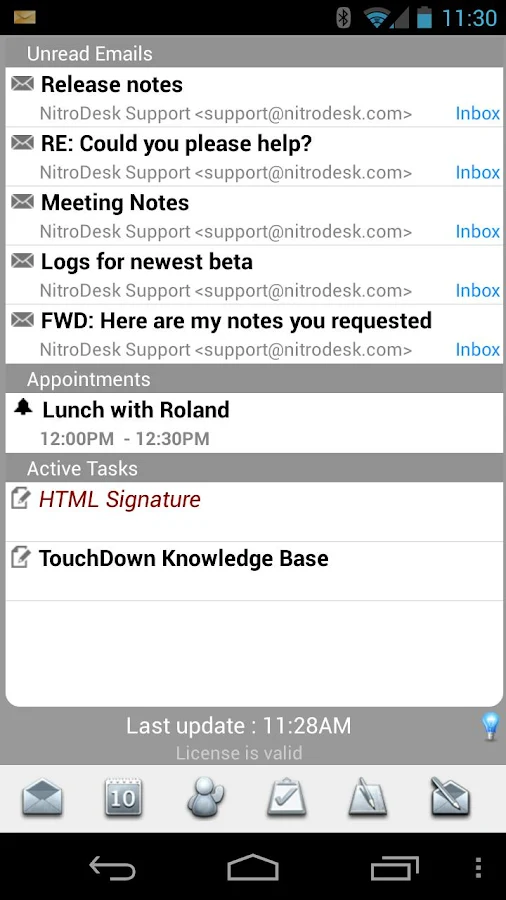Open the Lunch with Roland appointment
Screen dimensions: 506x900
click(254, 423)
